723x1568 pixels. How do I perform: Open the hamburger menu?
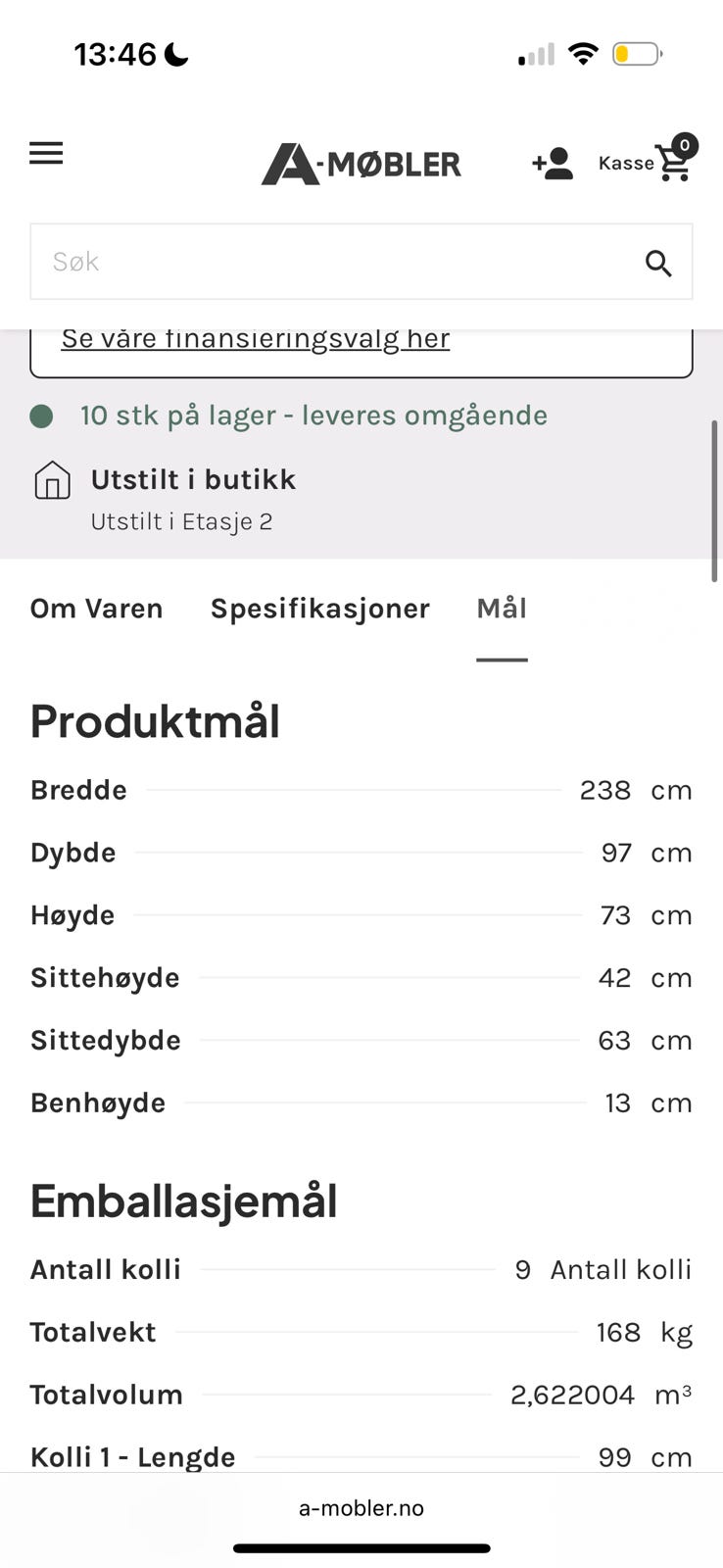46,154
